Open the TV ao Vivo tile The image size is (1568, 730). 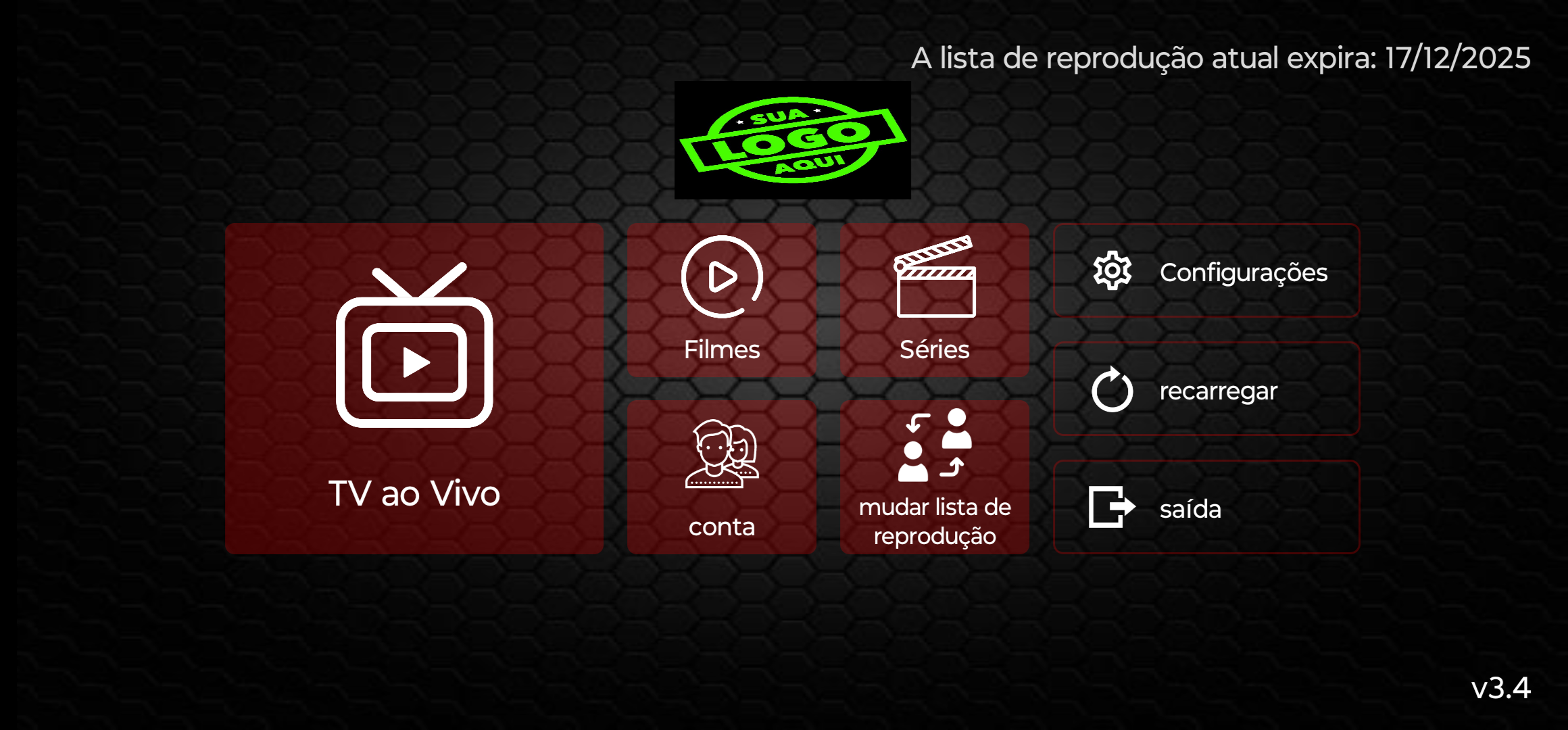414,389
